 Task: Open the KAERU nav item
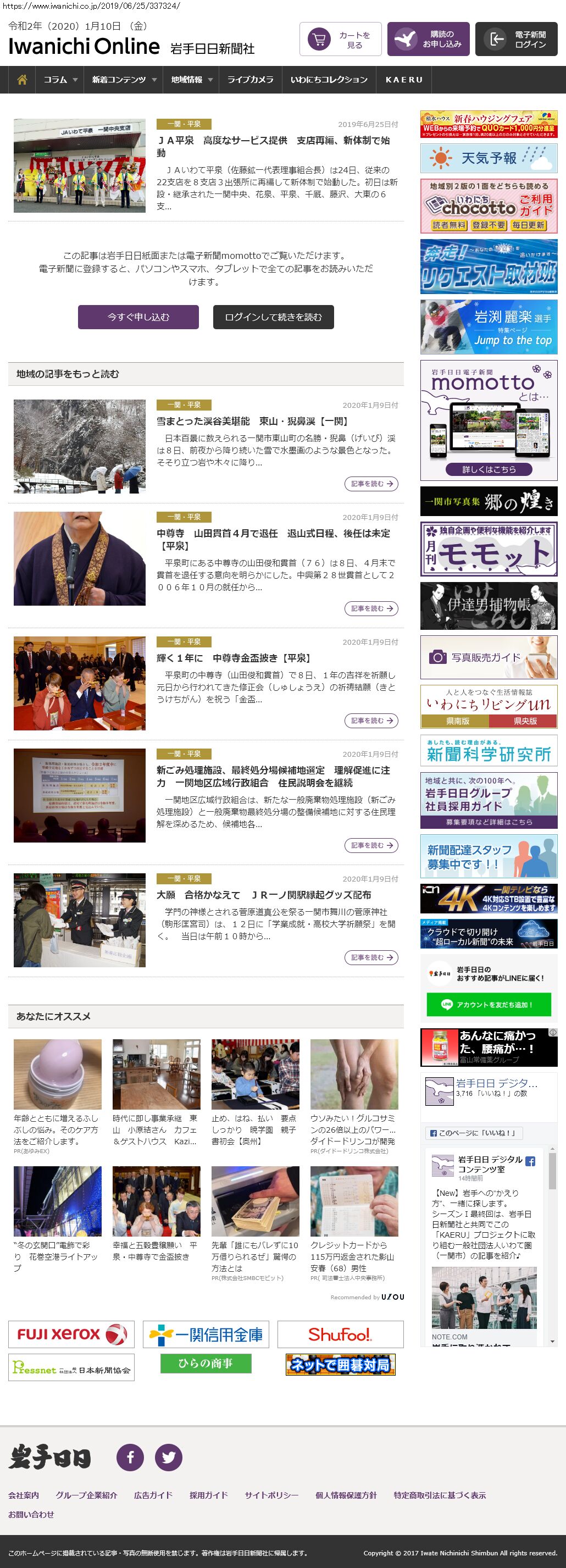click(403, 80)
